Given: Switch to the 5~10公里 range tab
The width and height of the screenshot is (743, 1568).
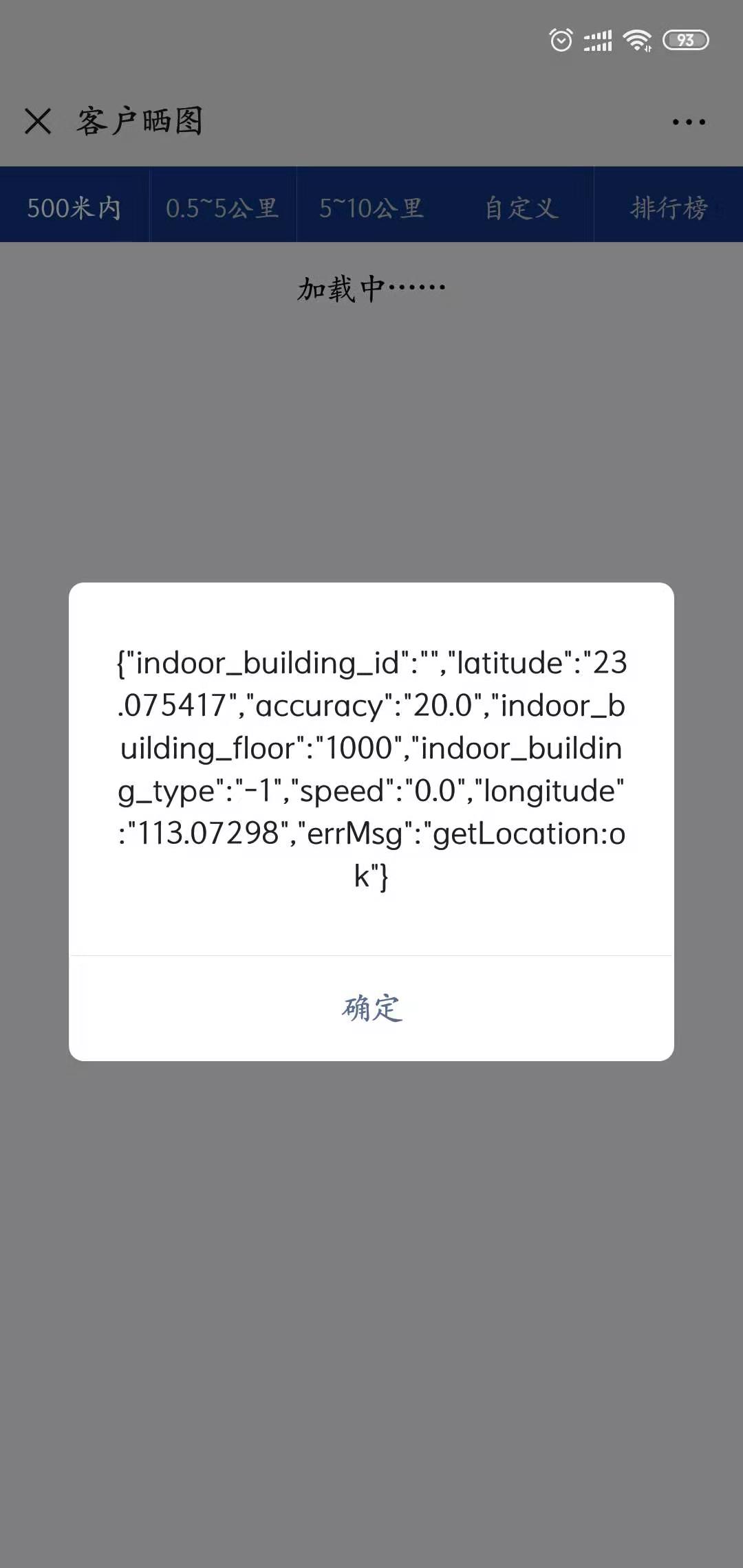Looking at the screenshot, I should coord(371,208).
